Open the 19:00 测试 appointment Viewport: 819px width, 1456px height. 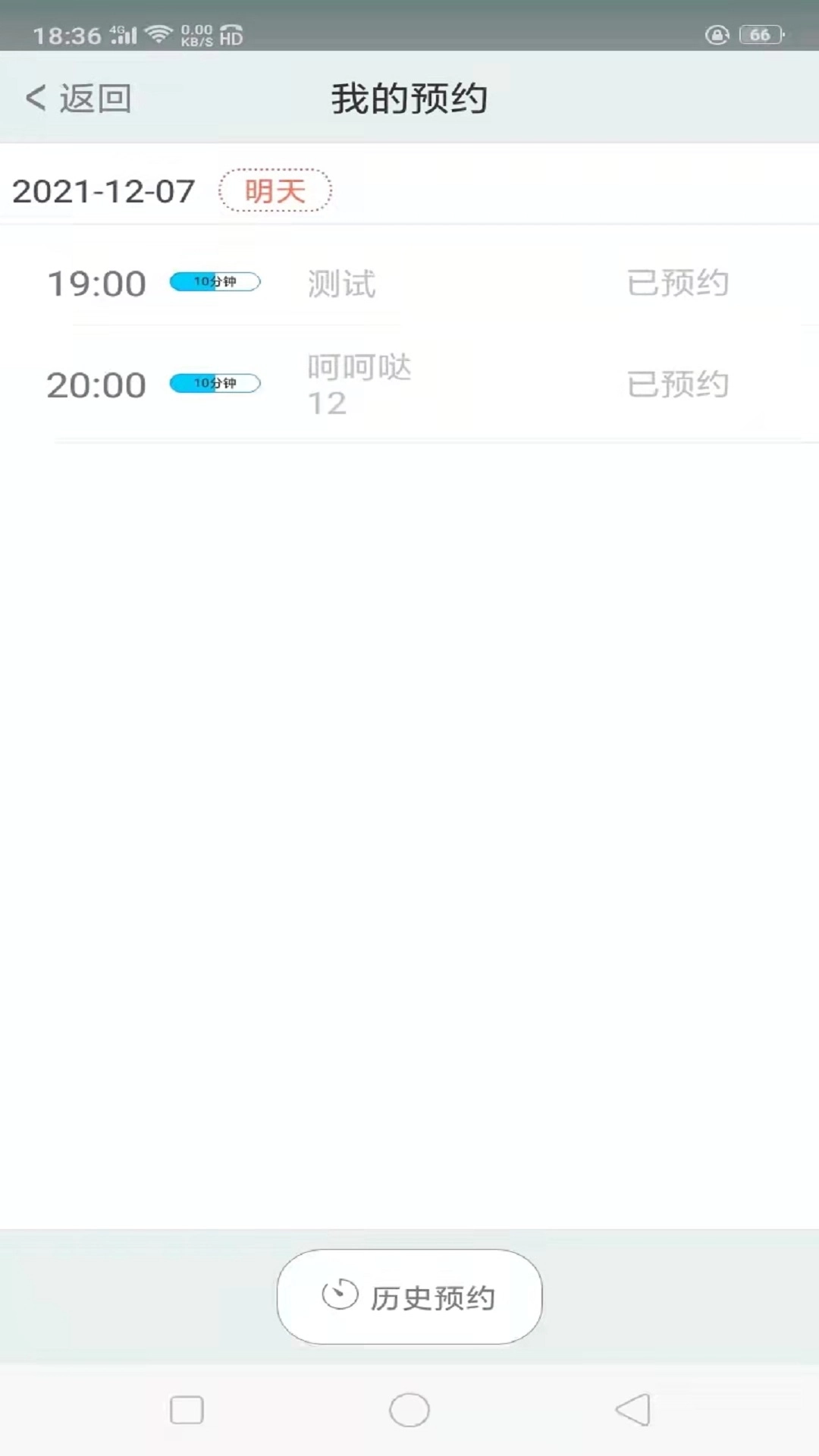409,283
